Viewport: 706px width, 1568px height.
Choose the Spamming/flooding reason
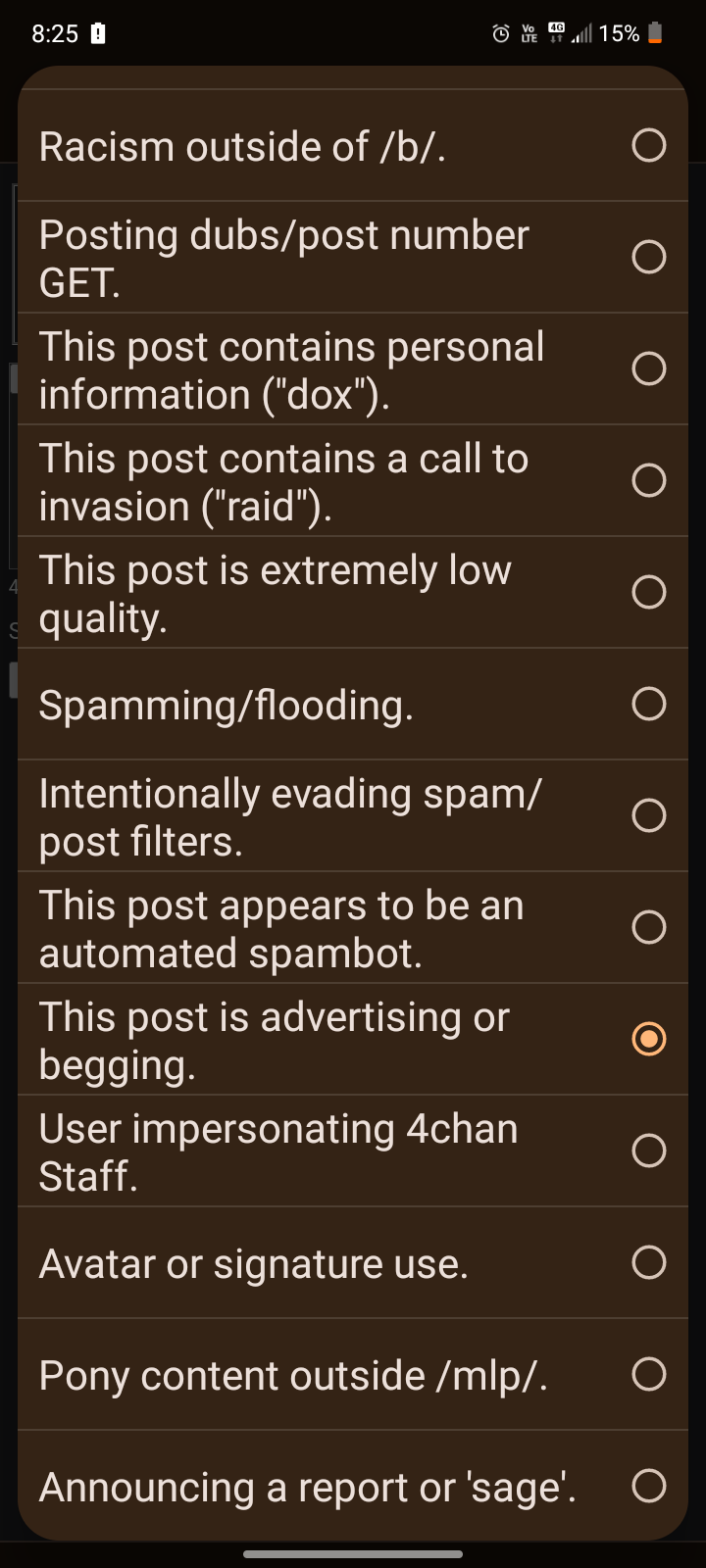pyautogui.click(x=353, y=705)
